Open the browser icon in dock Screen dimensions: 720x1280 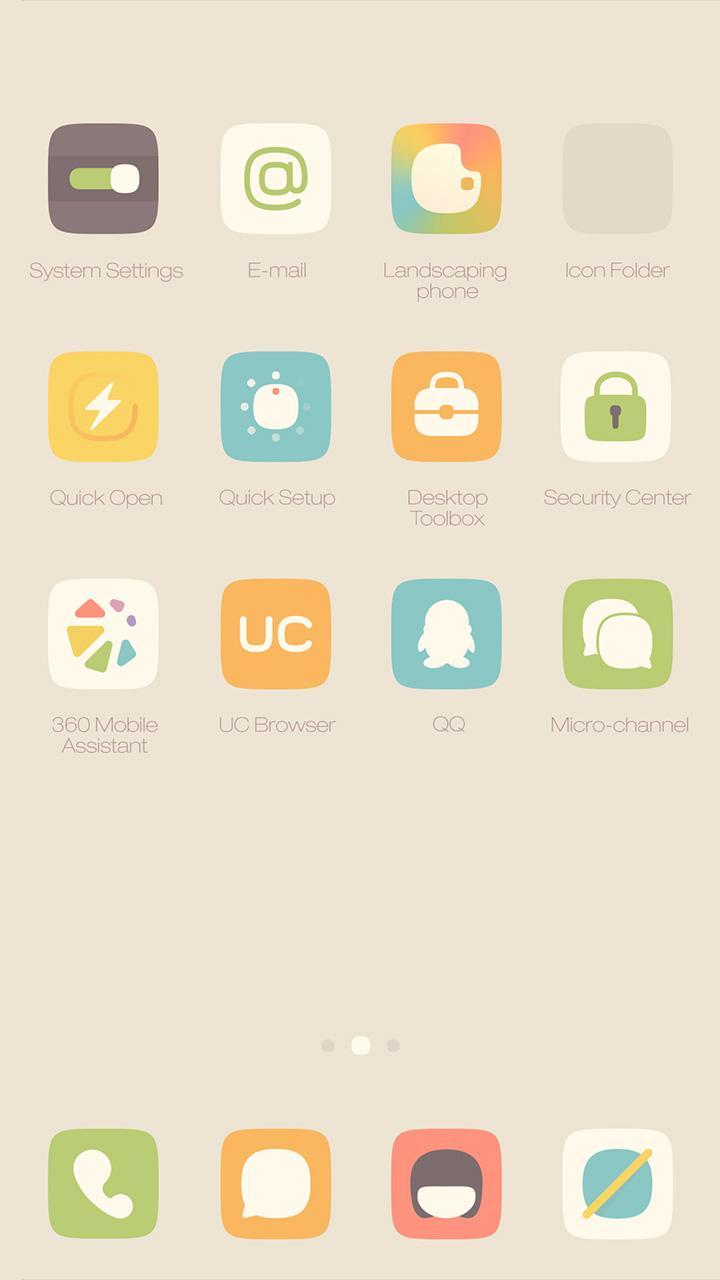[617, 1184]
